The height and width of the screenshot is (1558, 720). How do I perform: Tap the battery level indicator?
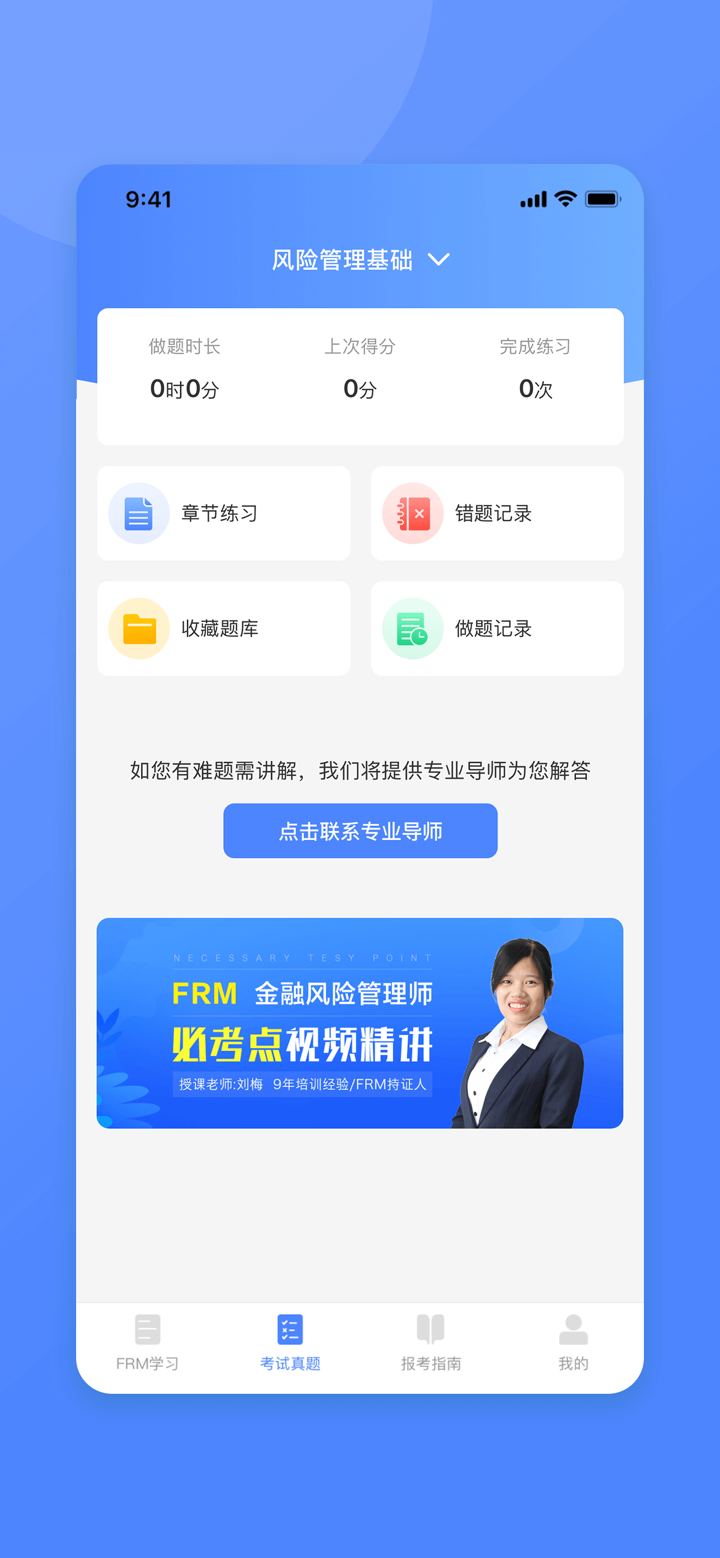[601, 199]
